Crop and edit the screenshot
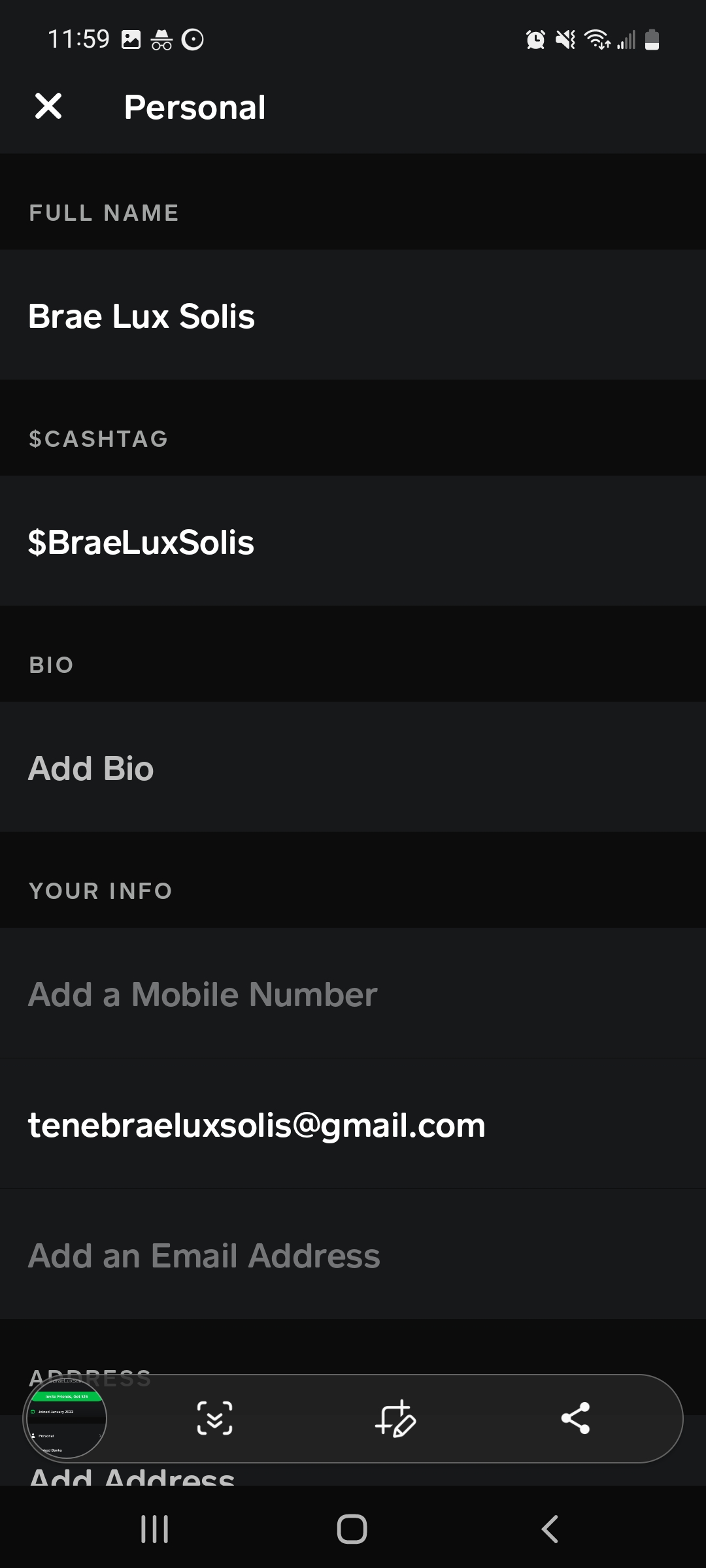The image size is (706, 1568). [x=395, y=1419]
